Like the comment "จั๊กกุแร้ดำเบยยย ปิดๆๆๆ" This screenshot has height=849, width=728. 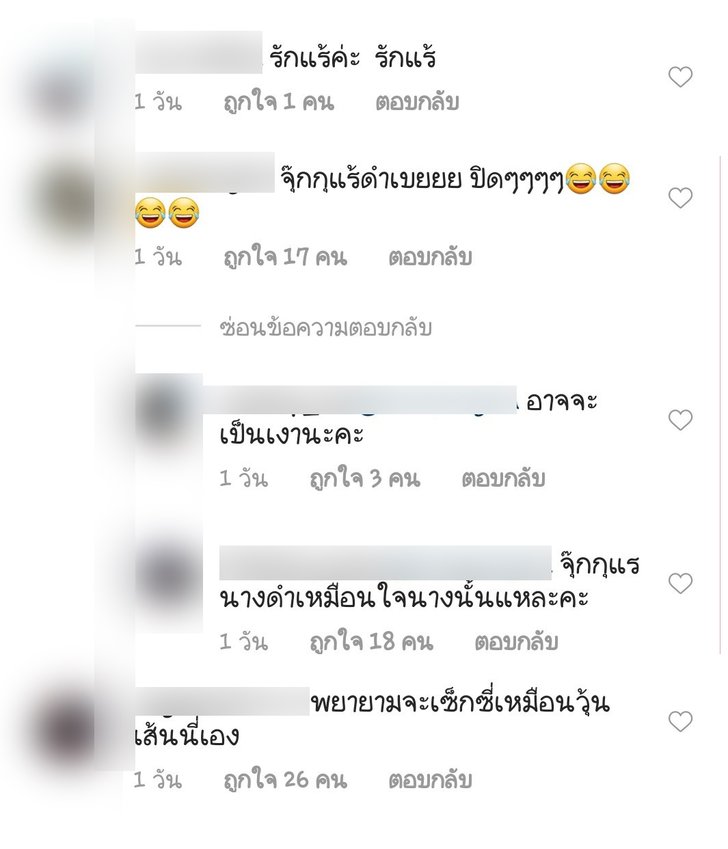click(680, 198)
